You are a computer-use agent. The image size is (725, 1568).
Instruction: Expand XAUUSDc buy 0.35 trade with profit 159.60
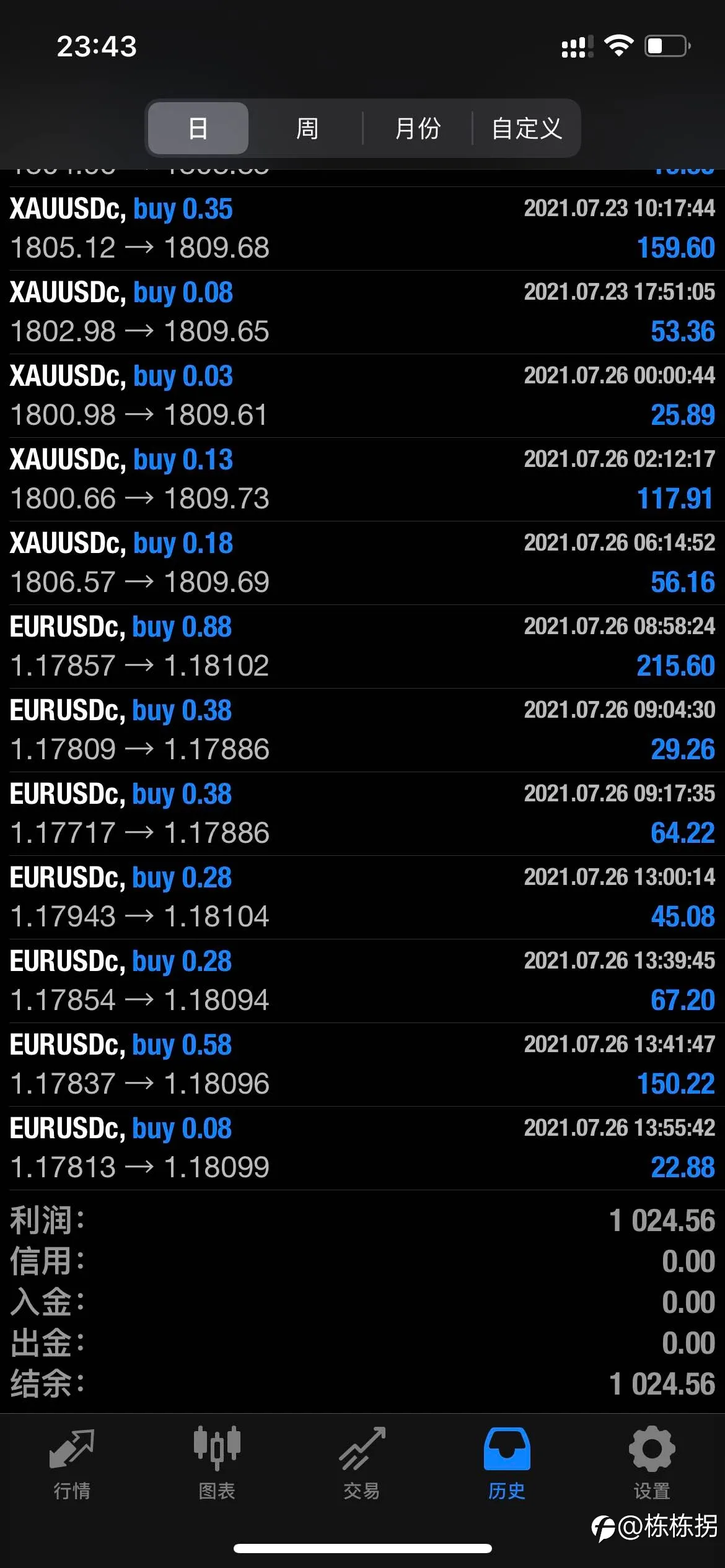(362, 229)
